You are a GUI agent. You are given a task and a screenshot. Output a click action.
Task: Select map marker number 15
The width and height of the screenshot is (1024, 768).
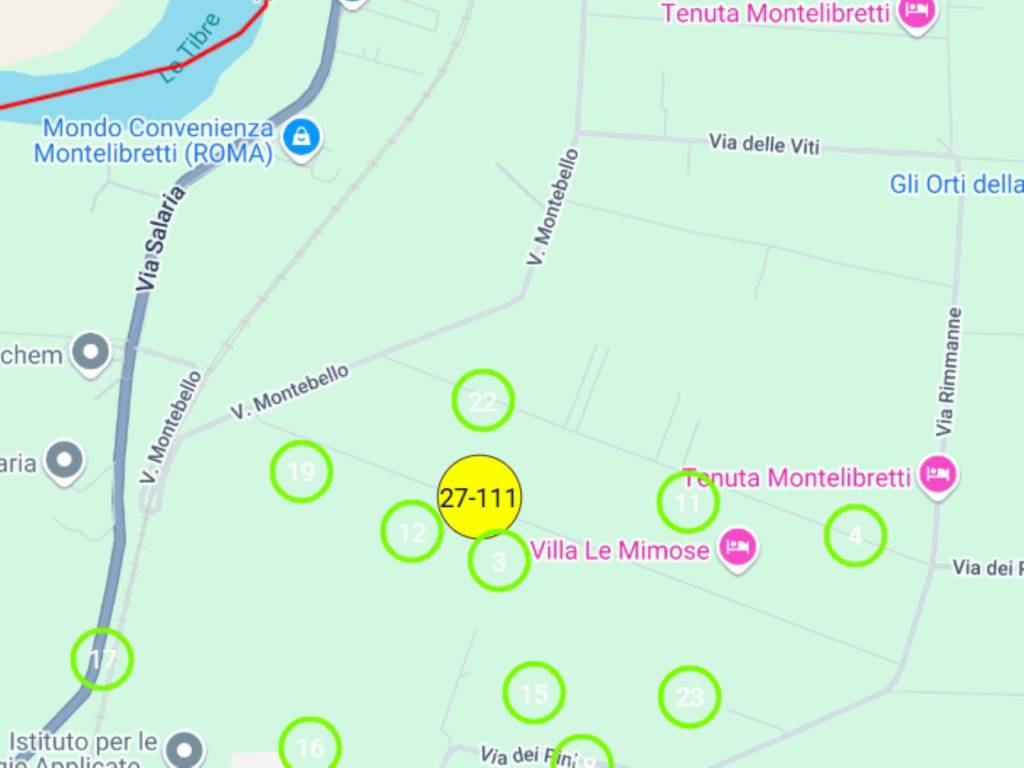coord(534,693)
